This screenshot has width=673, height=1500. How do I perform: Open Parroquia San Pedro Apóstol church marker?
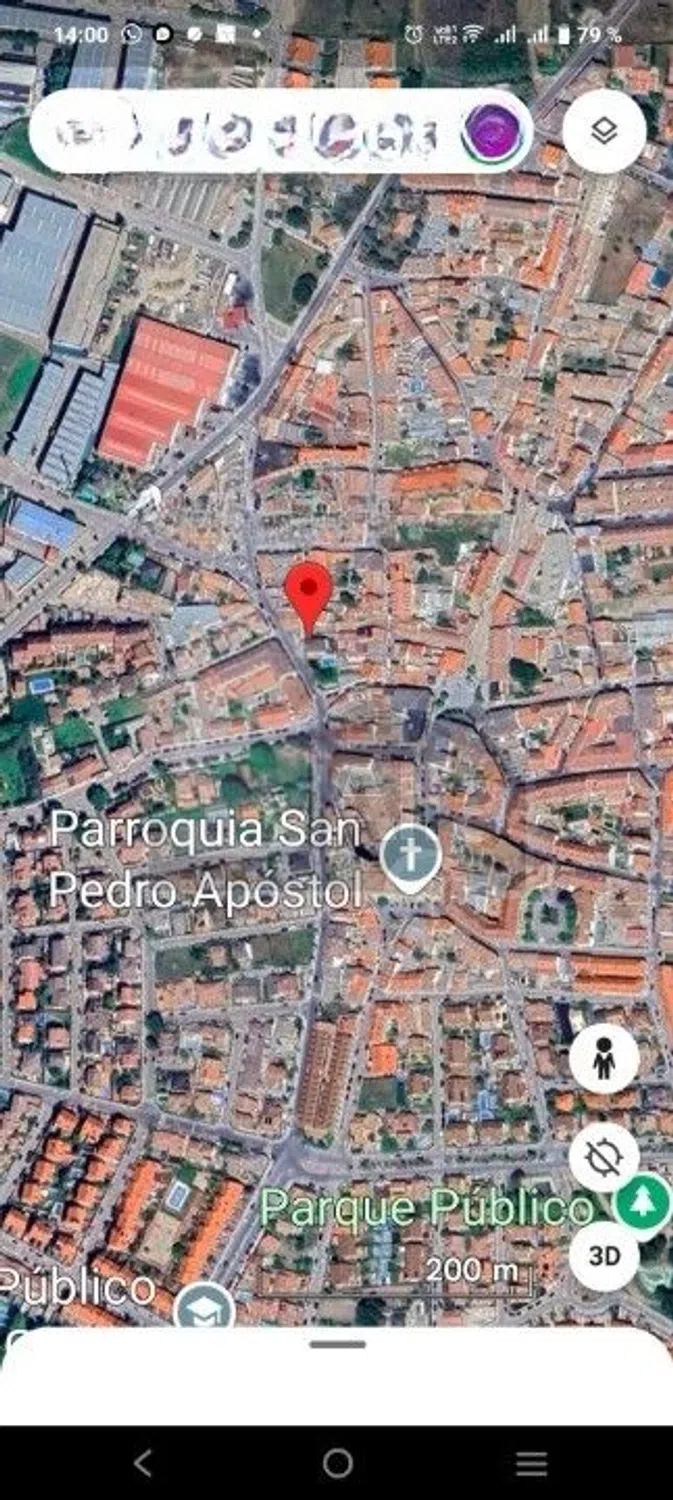pos(411,858)
